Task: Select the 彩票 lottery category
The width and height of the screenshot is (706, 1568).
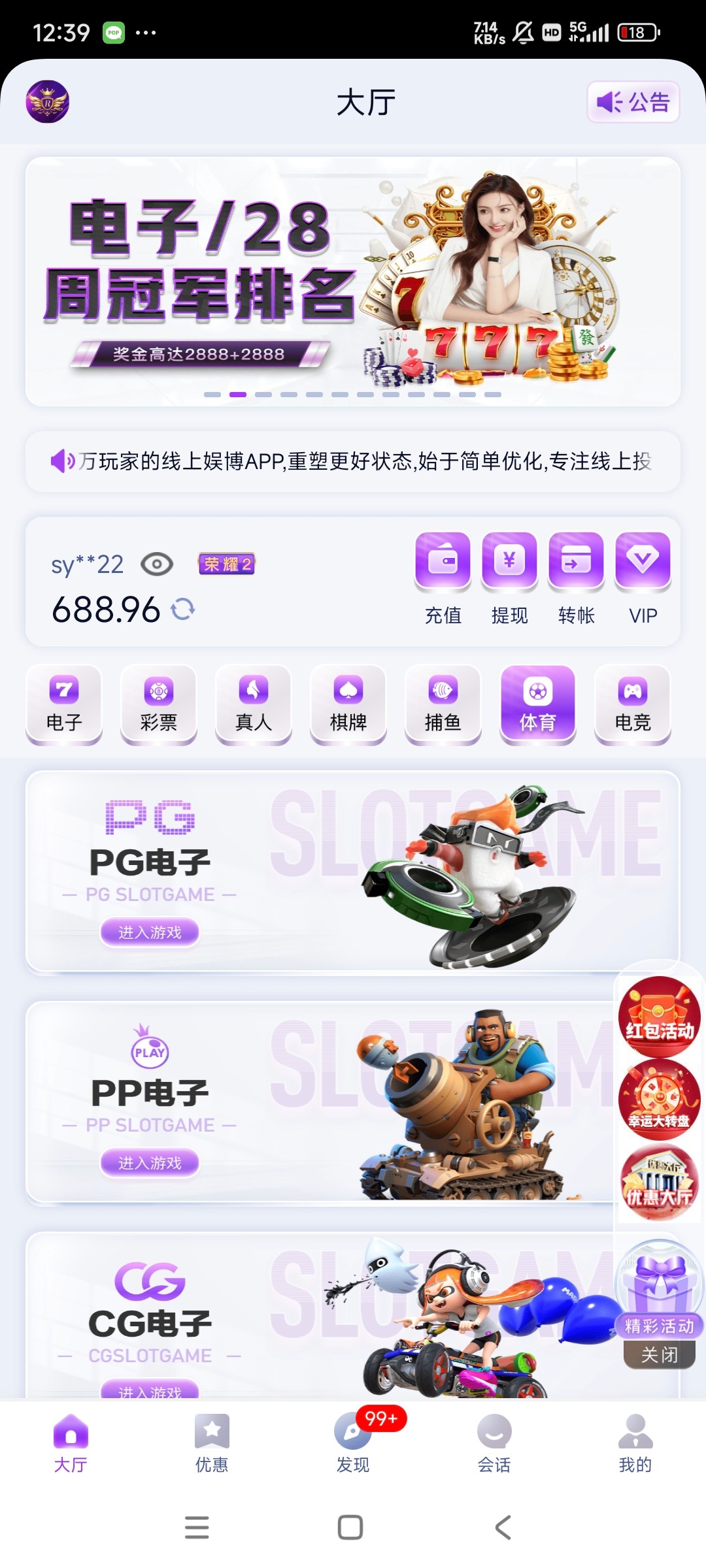Action: tap(159, 704)
